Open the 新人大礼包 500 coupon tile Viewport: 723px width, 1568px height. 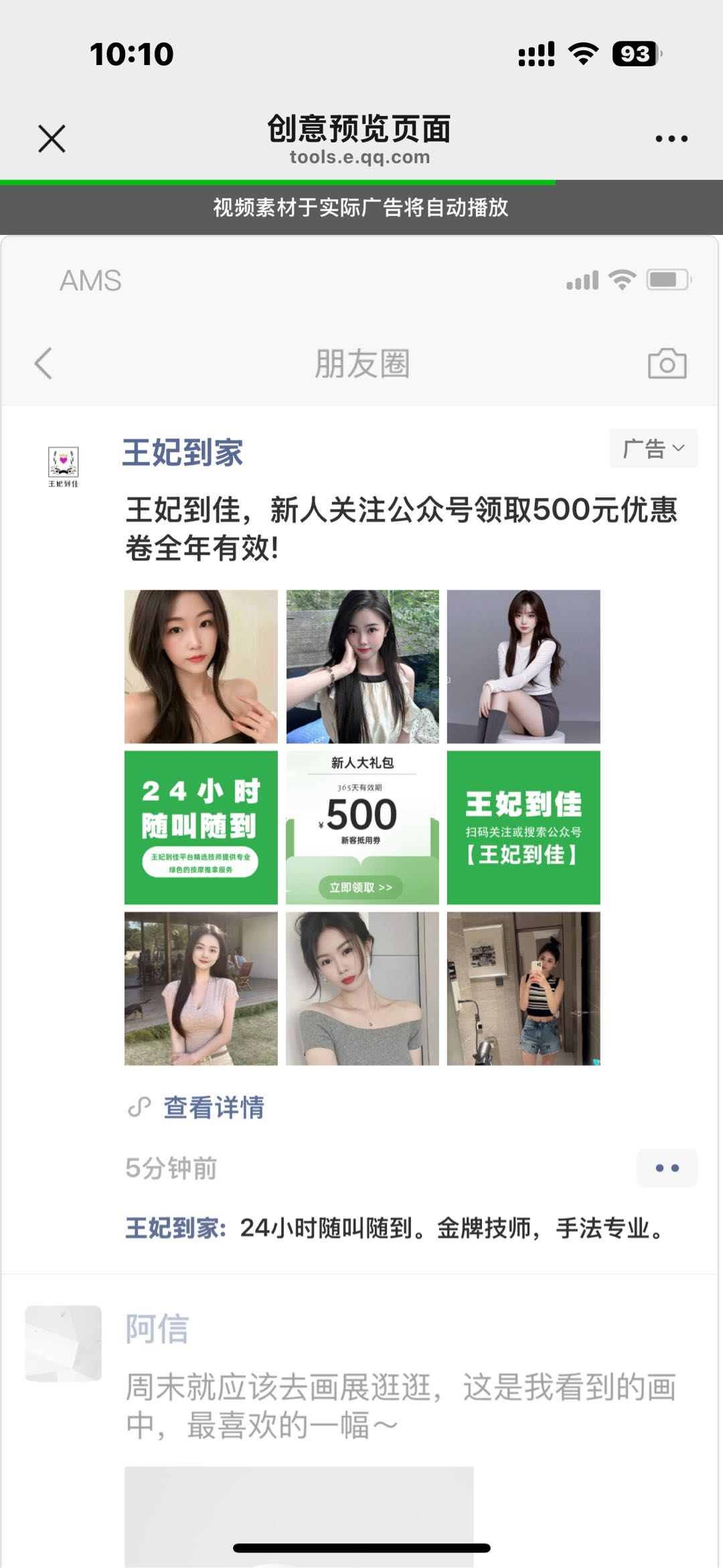click(362, 828)
